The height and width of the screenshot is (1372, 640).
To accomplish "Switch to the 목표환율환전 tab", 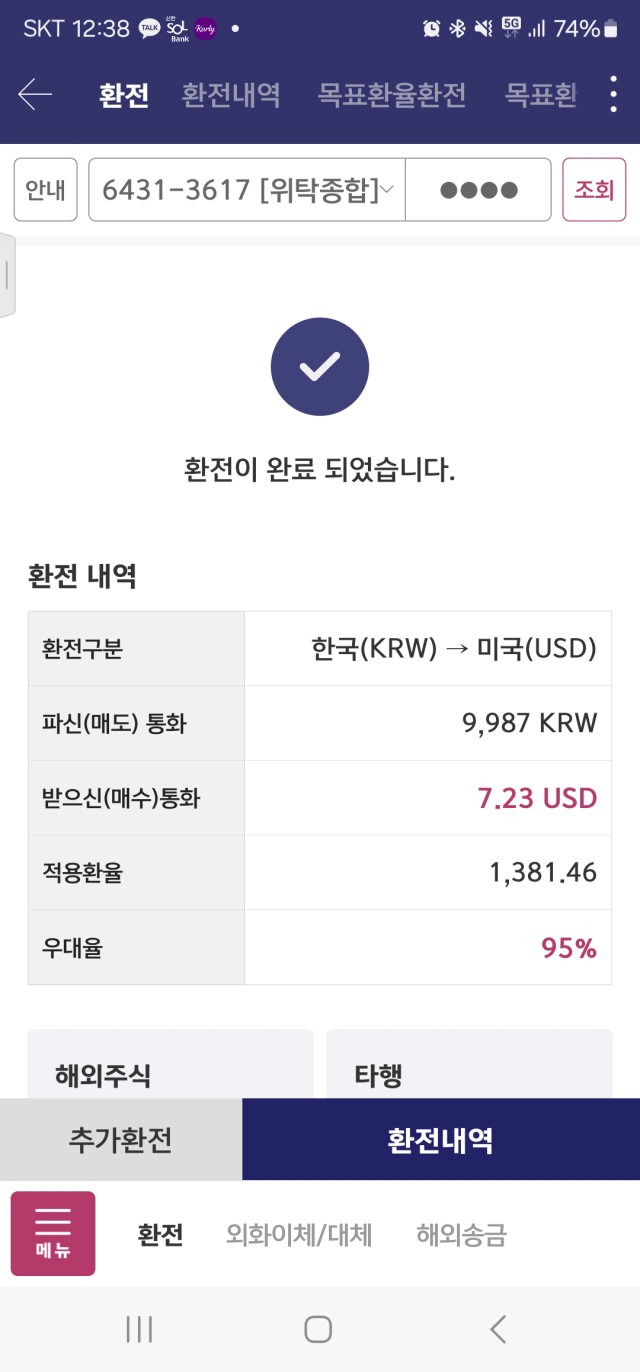I will tap(392, 95).
